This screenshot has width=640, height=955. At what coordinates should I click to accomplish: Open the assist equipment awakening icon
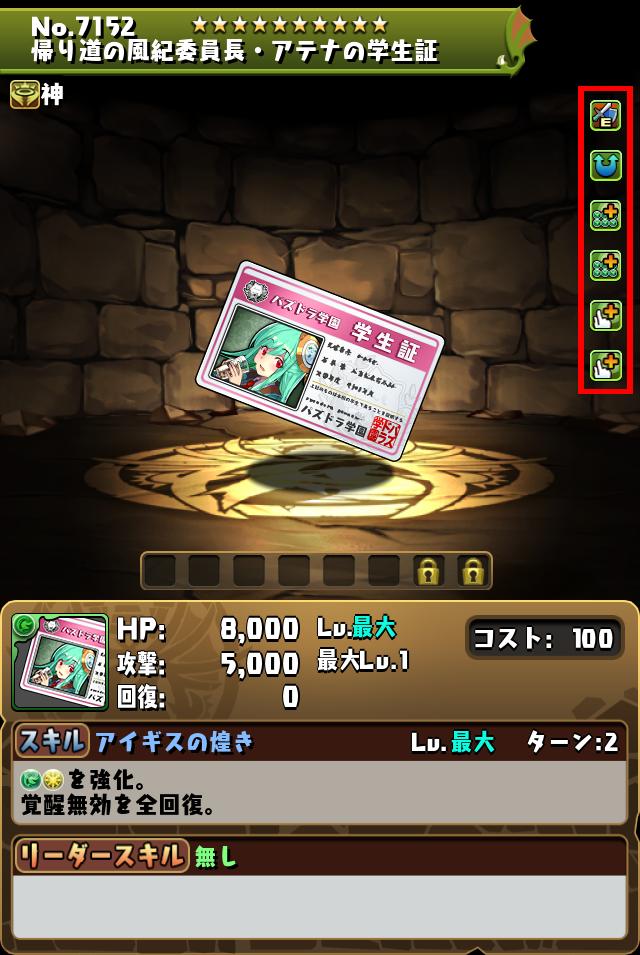[x=605, y=116]
